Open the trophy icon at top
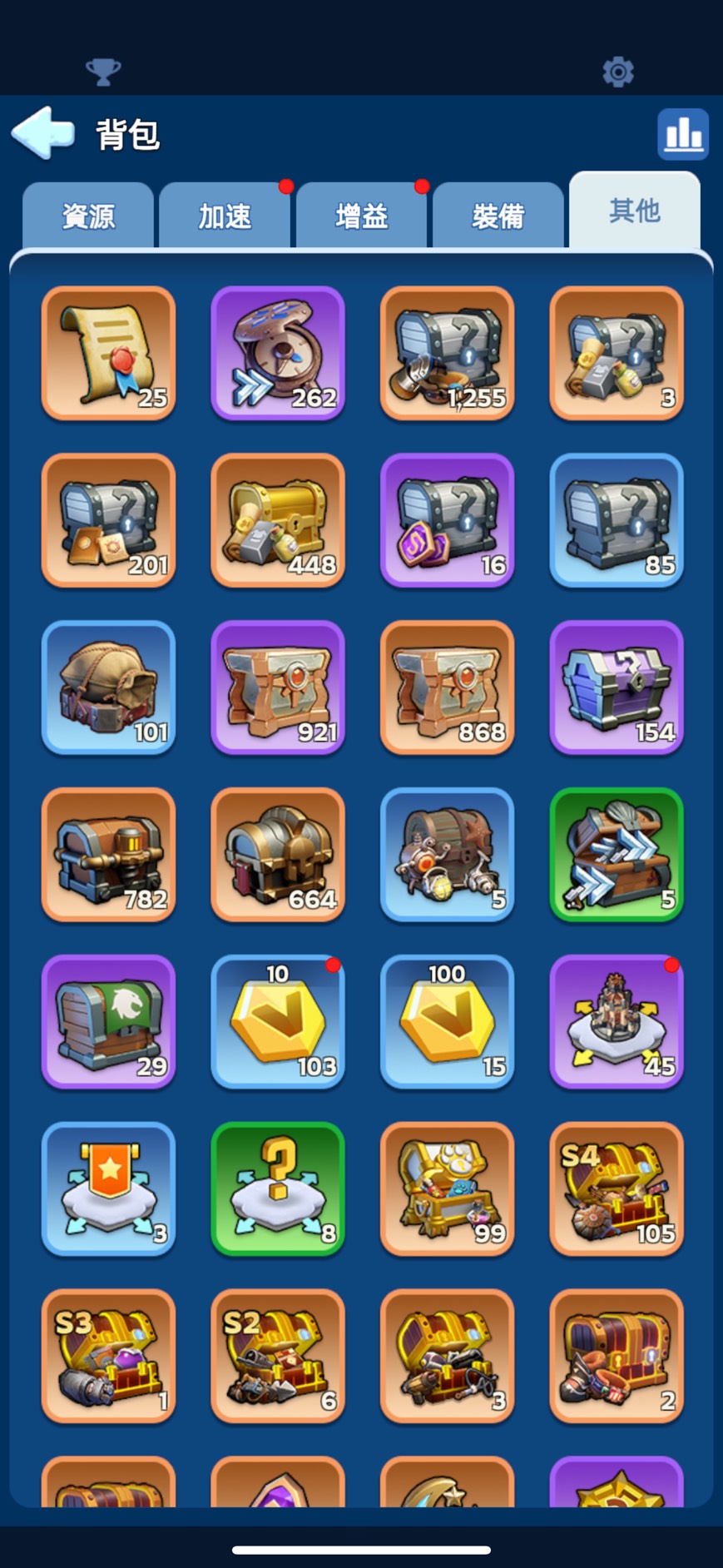The image size is (723, 1568). click(x=103, y=72)
